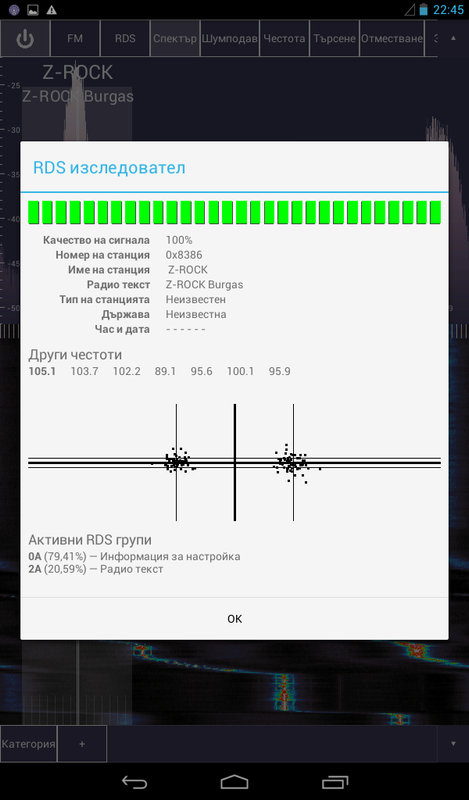Open the Шумоподав toolbar option
Image resolution: width=469 pixels, height=800 pixels.
[x=230, y=38]
